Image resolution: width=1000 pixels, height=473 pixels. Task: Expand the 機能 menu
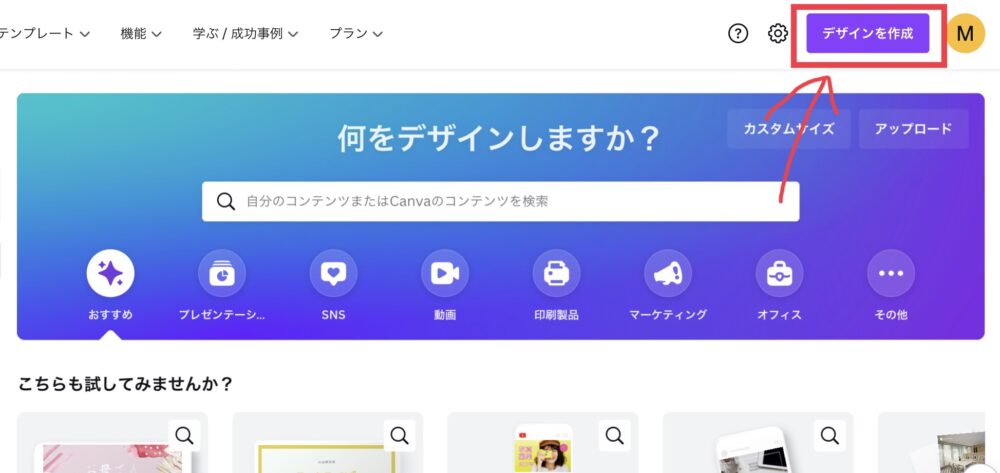[140, 33]
